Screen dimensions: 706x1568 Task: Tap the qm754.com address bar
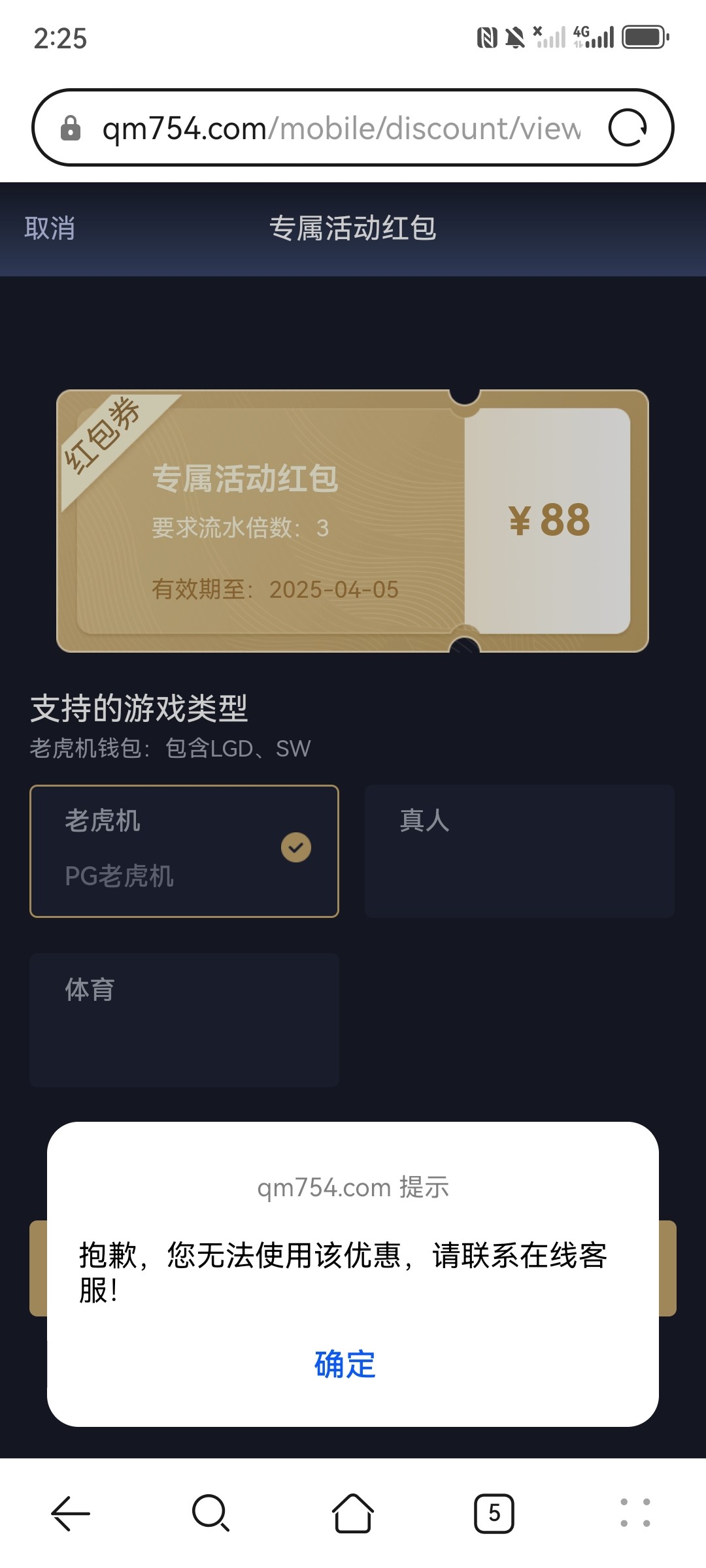[340, 128]
